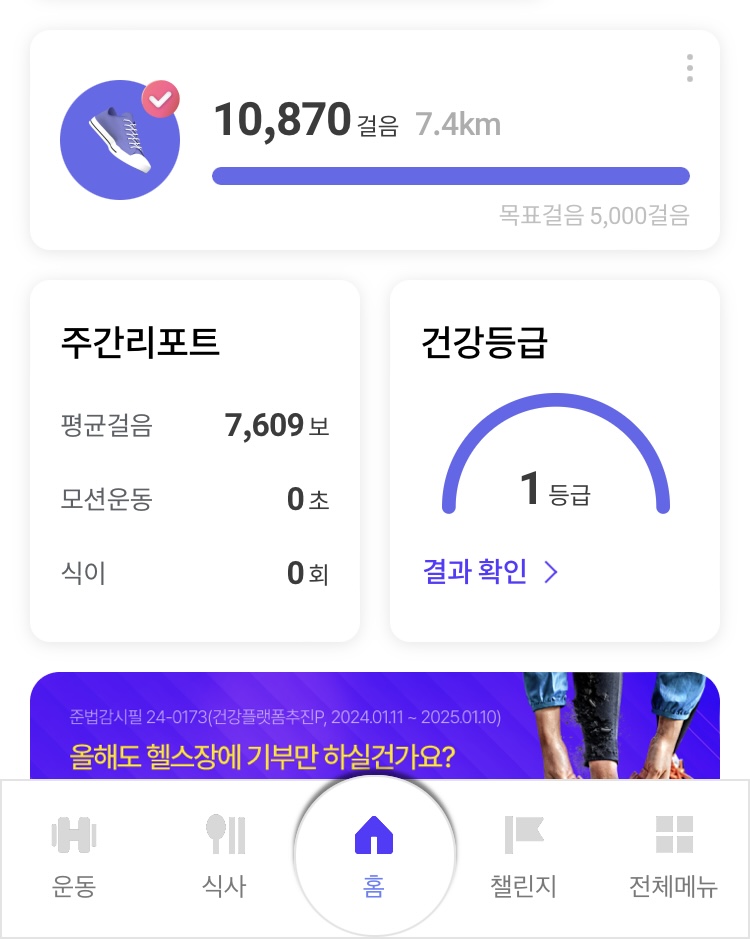This screenshot has width=750, height=939.
Task: Open the 챌린지 tab
Action: tap(524, 858)
